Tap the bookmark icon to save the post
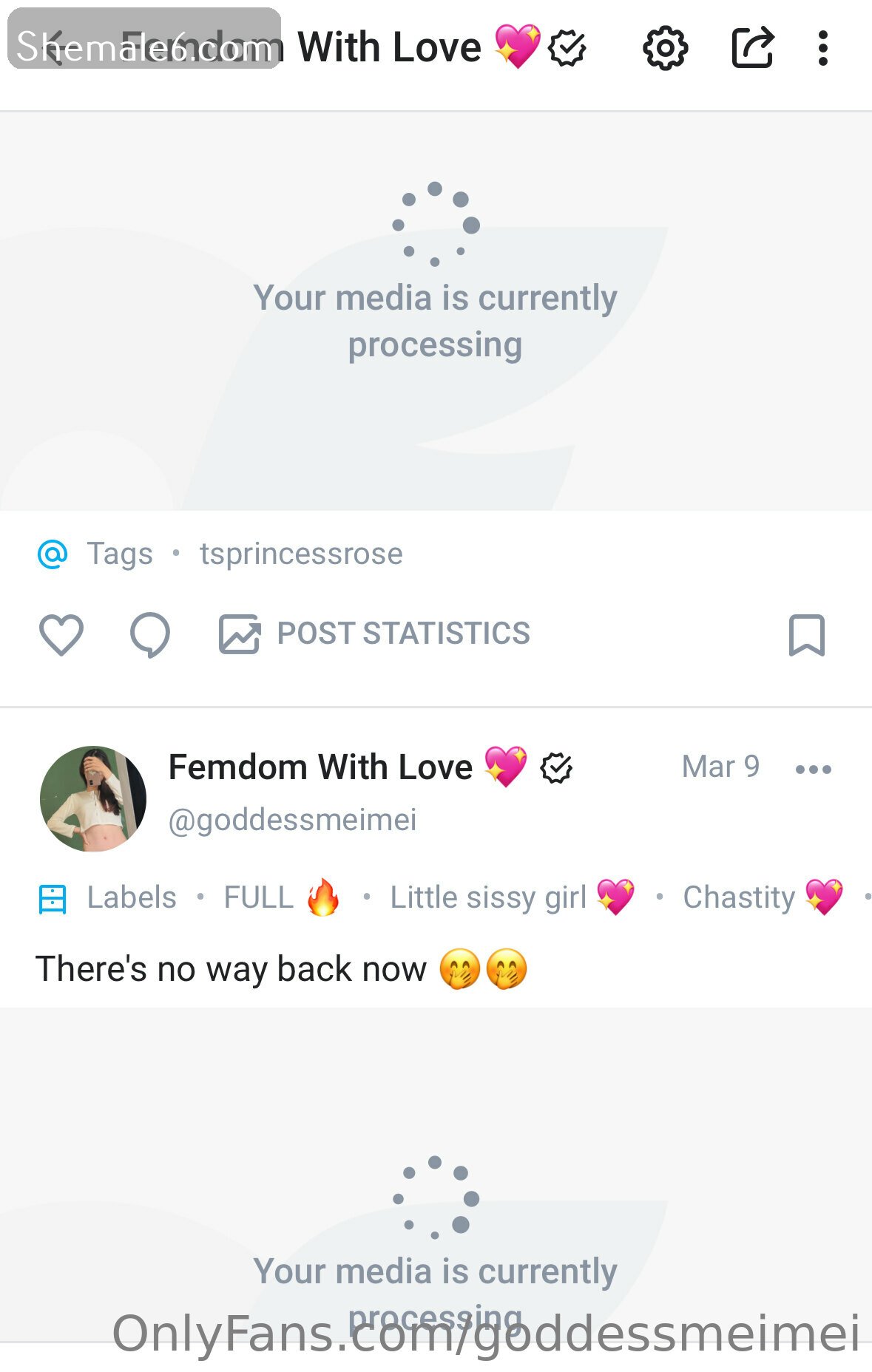 (810, 634)
